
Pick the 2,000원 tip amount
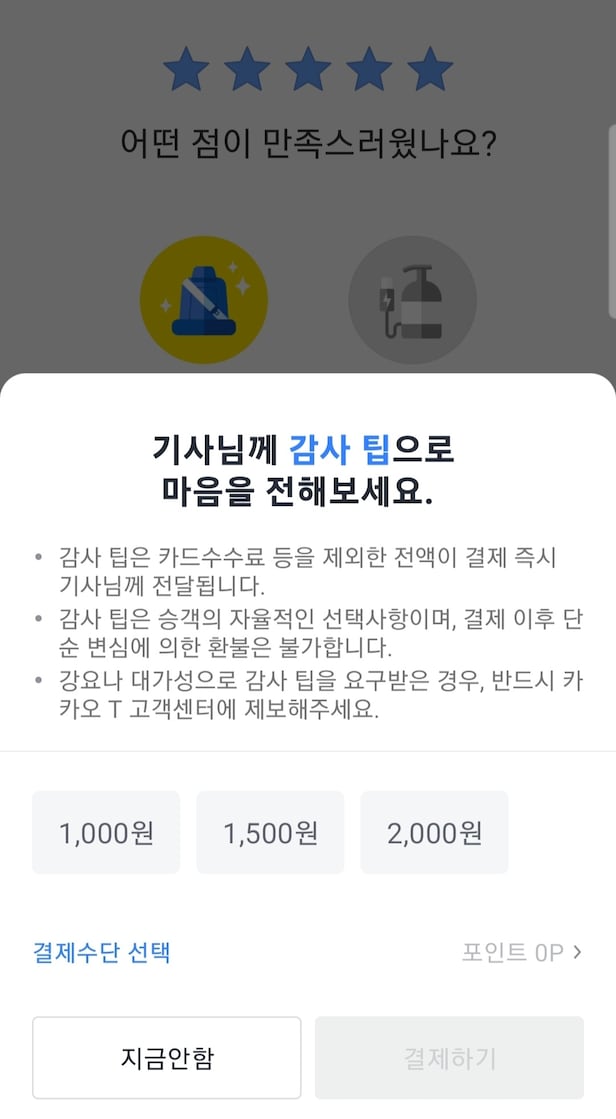(434, 832)
